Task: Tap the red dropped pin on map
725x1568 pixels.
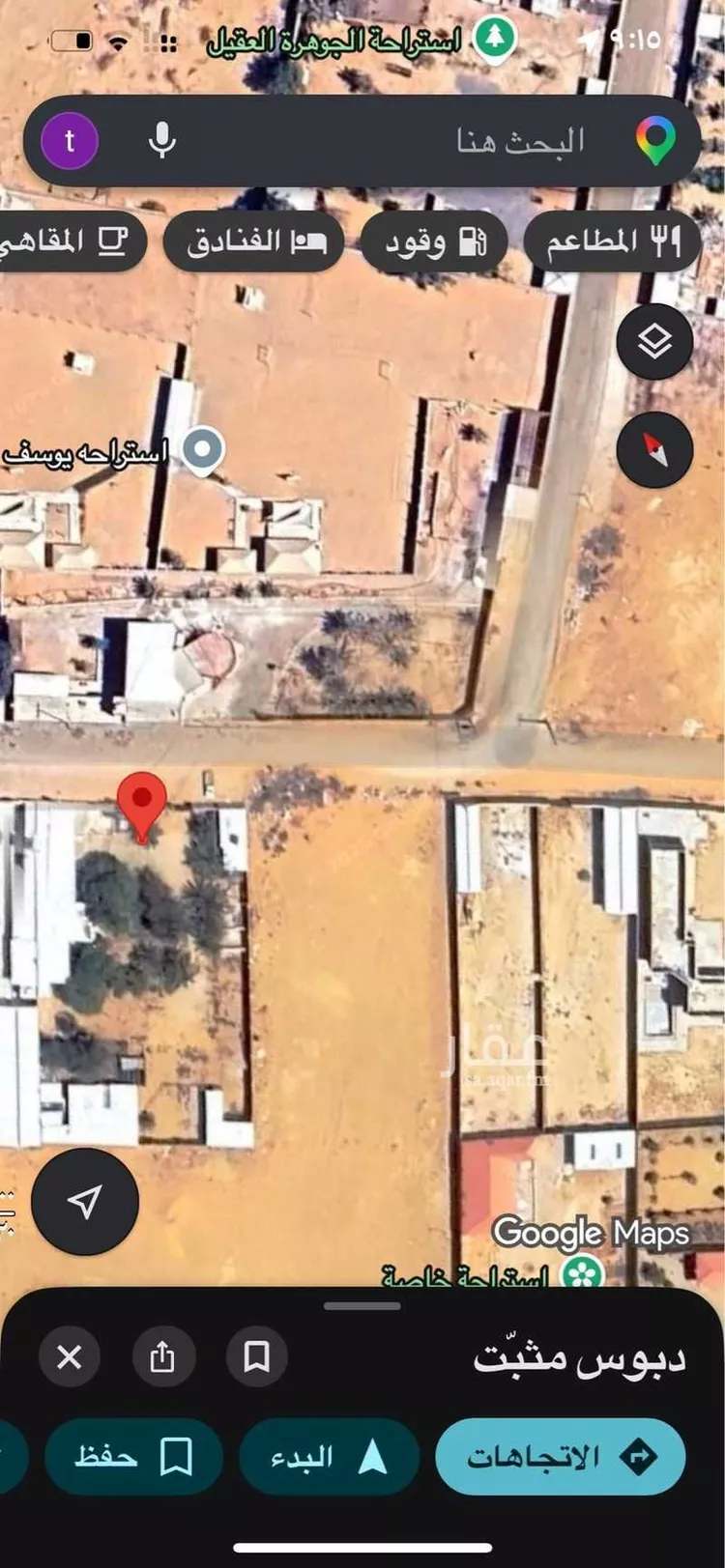Action: click(142, 804)
